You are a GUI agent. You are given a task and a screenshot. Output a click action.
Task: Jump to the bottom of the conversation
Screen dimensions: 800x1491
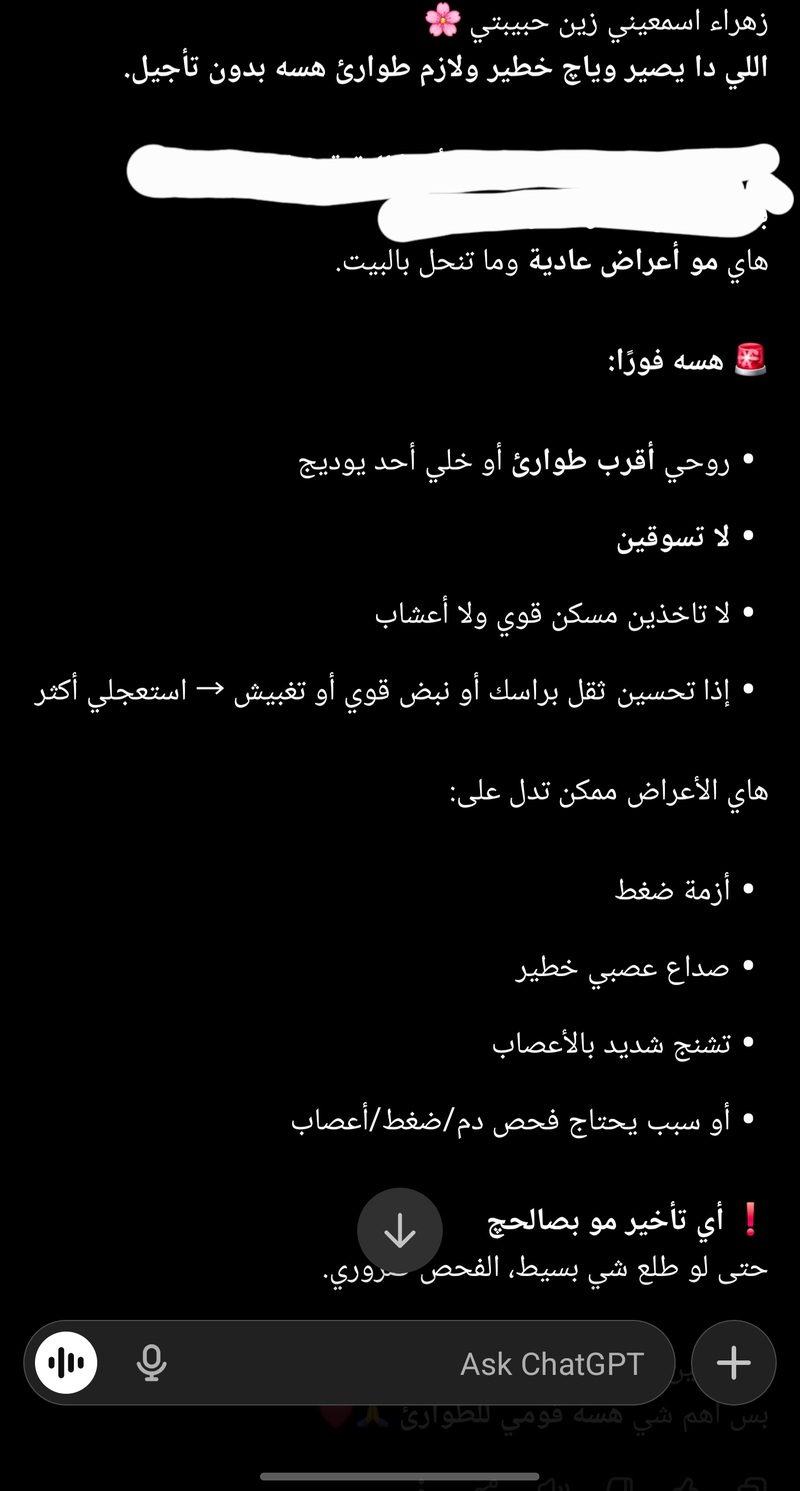point(400,1231)
